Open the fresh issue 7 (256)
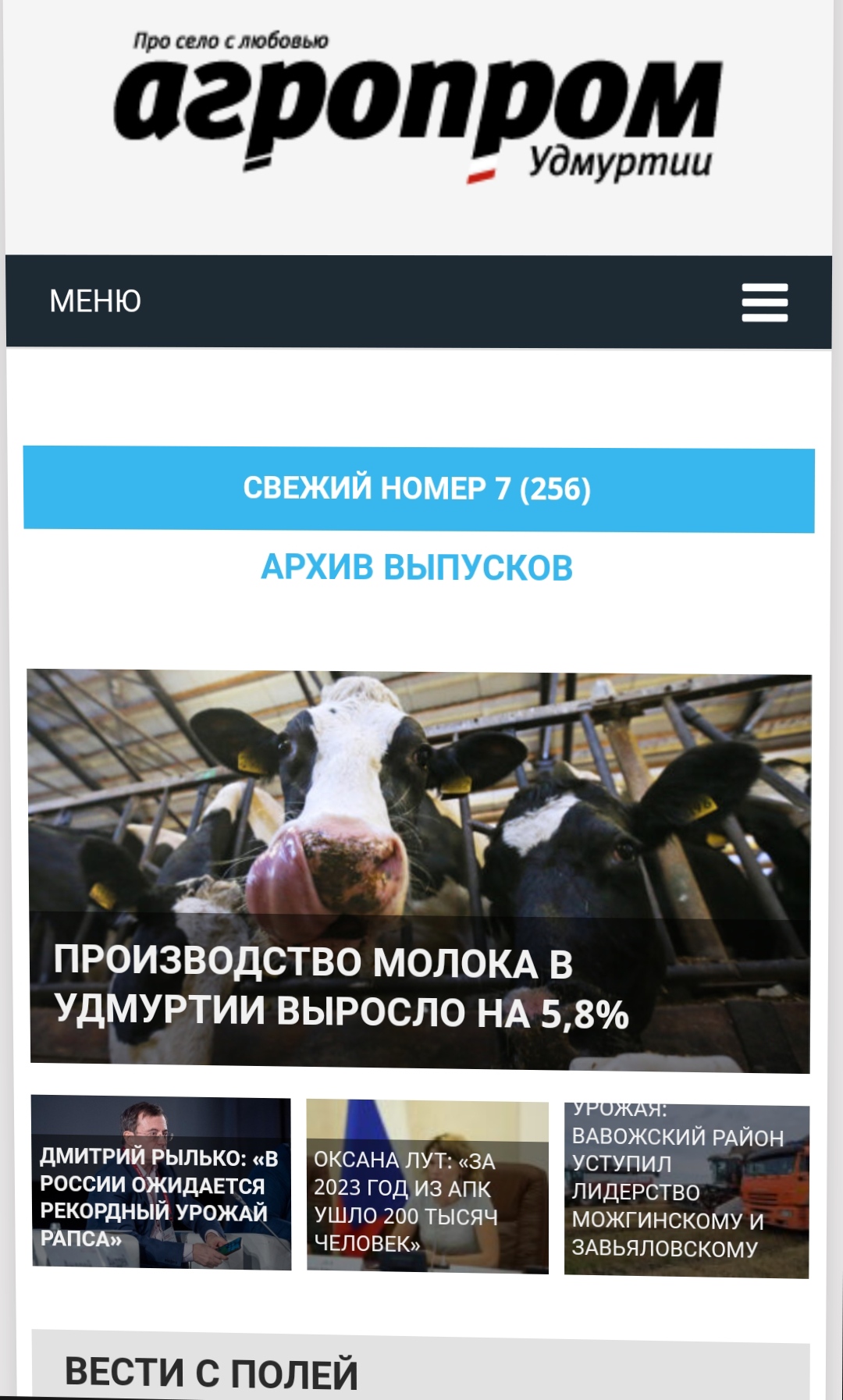The image size is (843, 1400). (418, 489)
